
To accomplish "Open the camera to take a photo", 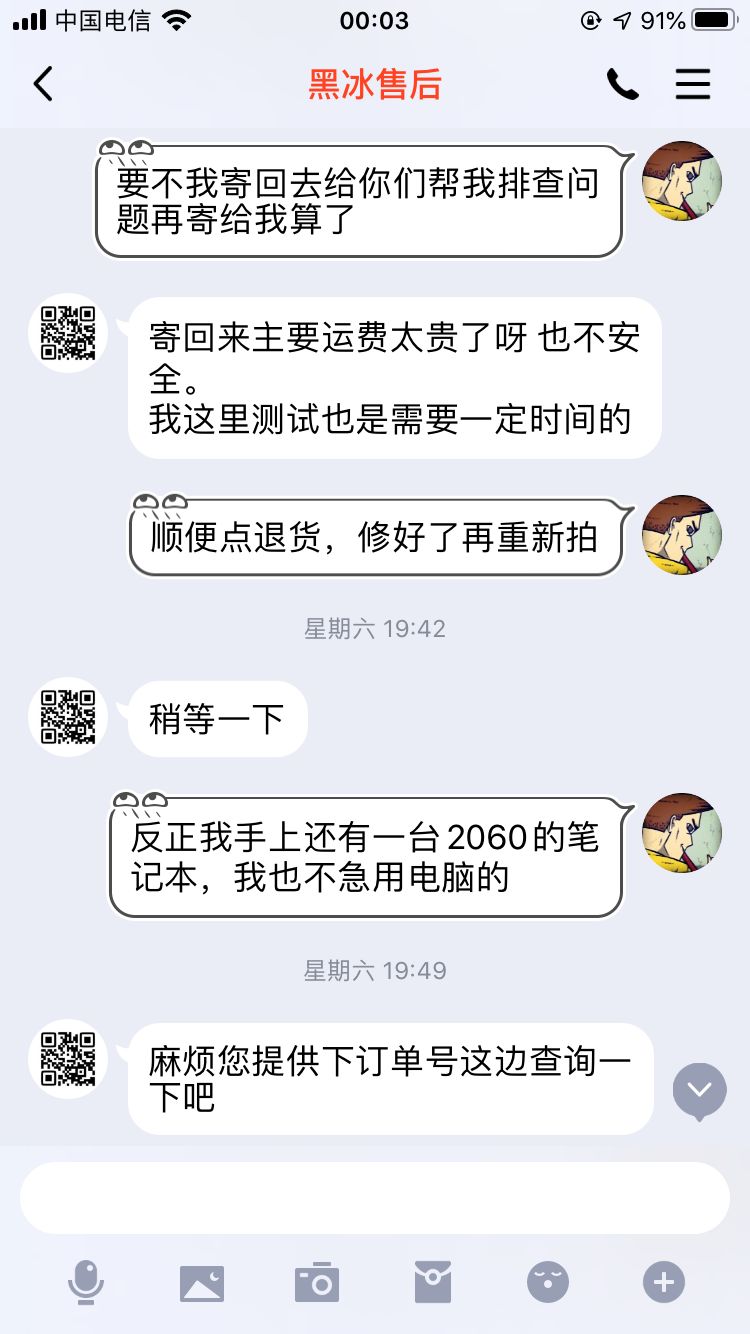I will (317, 1282).
